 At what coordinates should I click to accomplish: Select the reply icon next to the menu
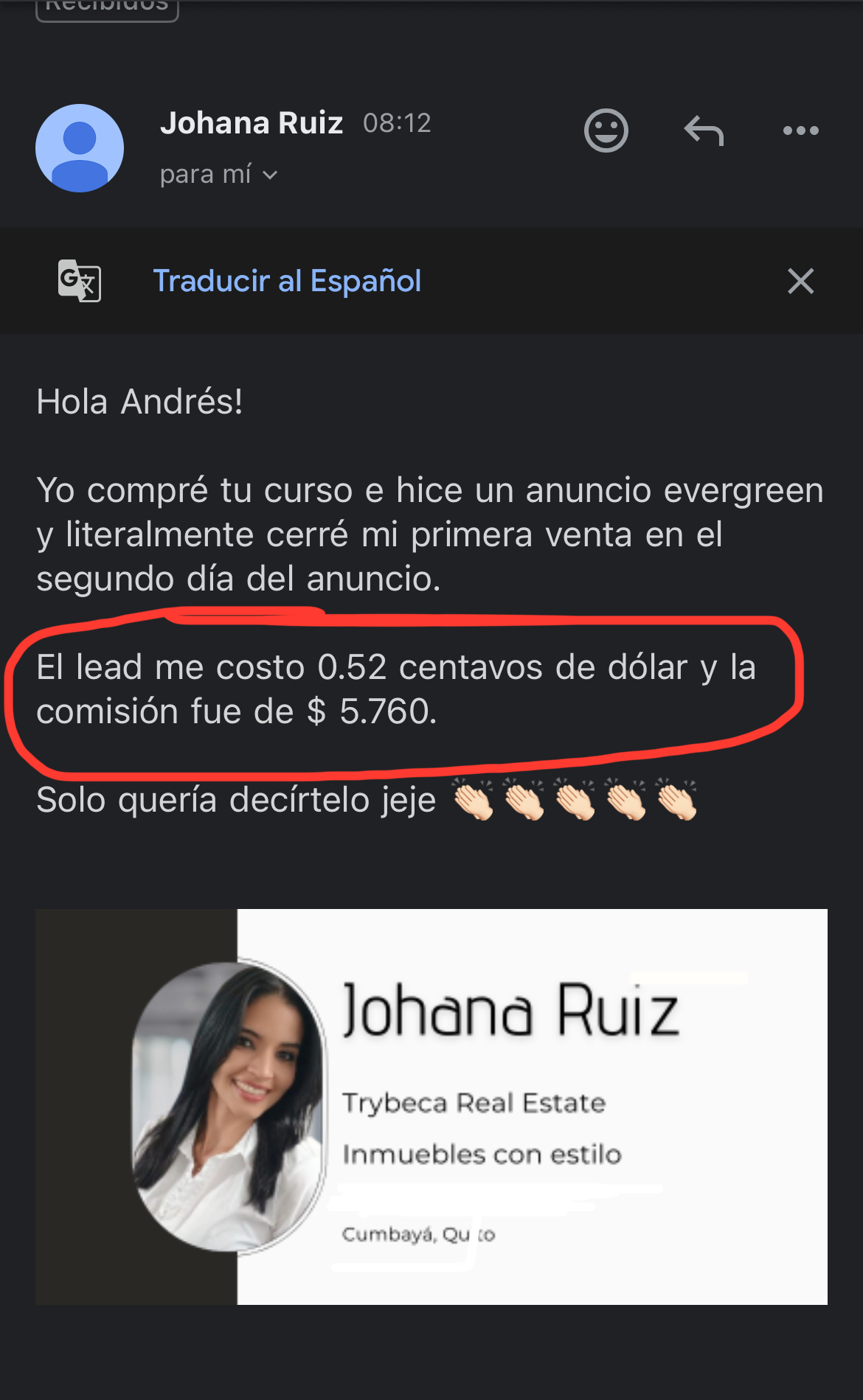(703, 130)
